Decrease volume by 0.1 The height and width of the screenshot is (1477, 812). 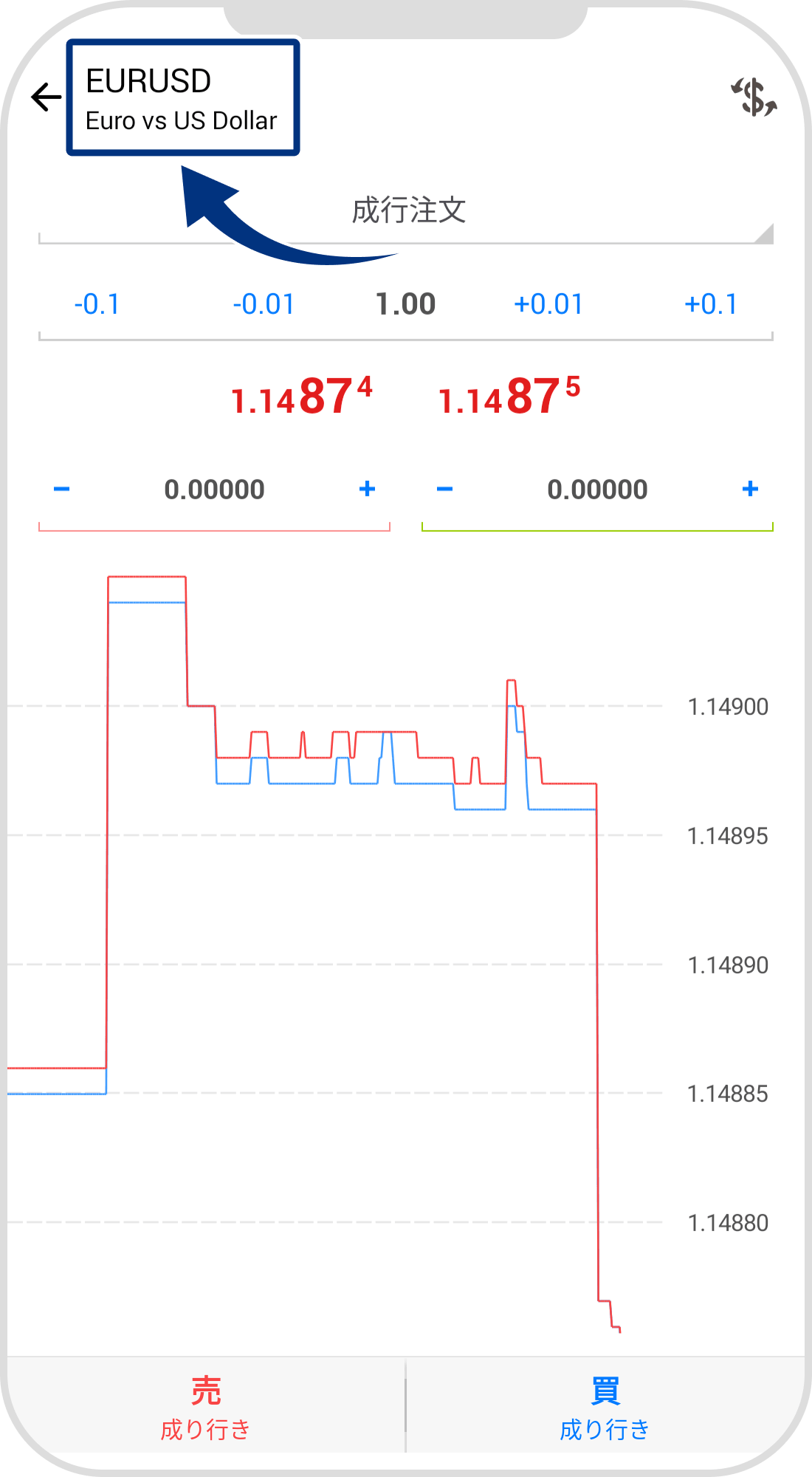tap(97, 304)
